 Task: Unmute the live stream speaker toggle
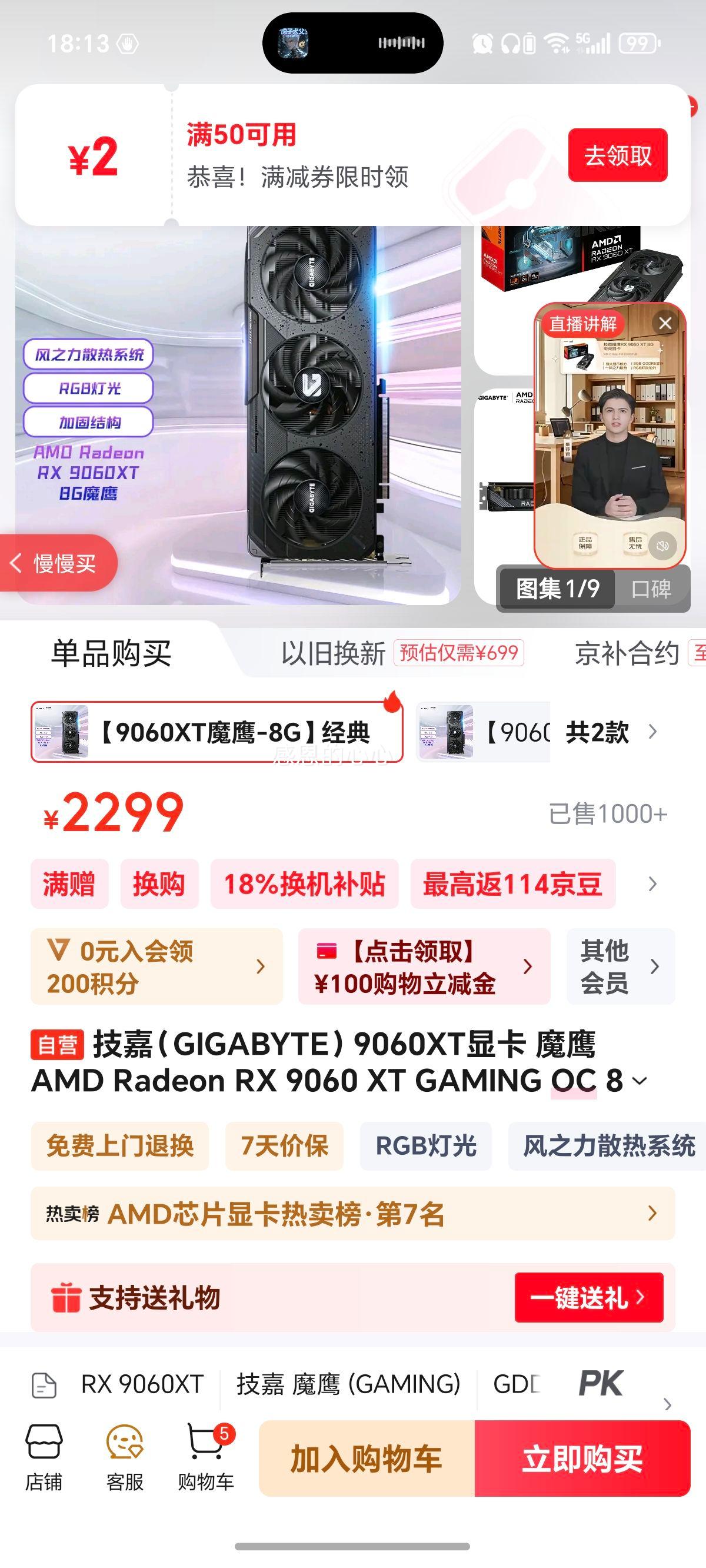click(x=663, y=546)
